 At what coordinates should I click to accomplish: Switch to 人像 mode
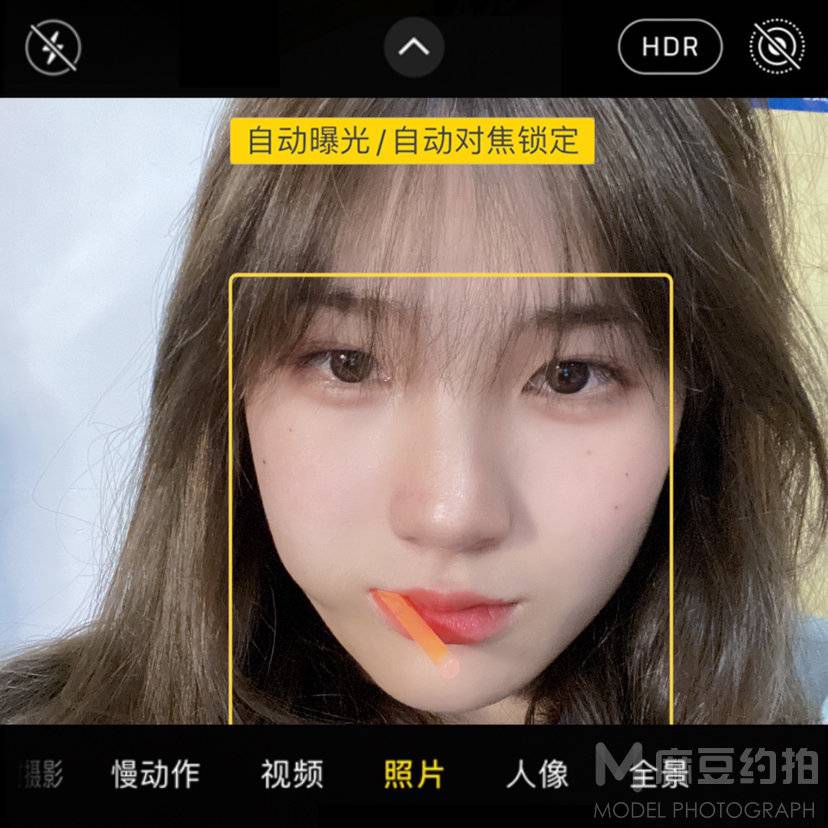[537, 774]
